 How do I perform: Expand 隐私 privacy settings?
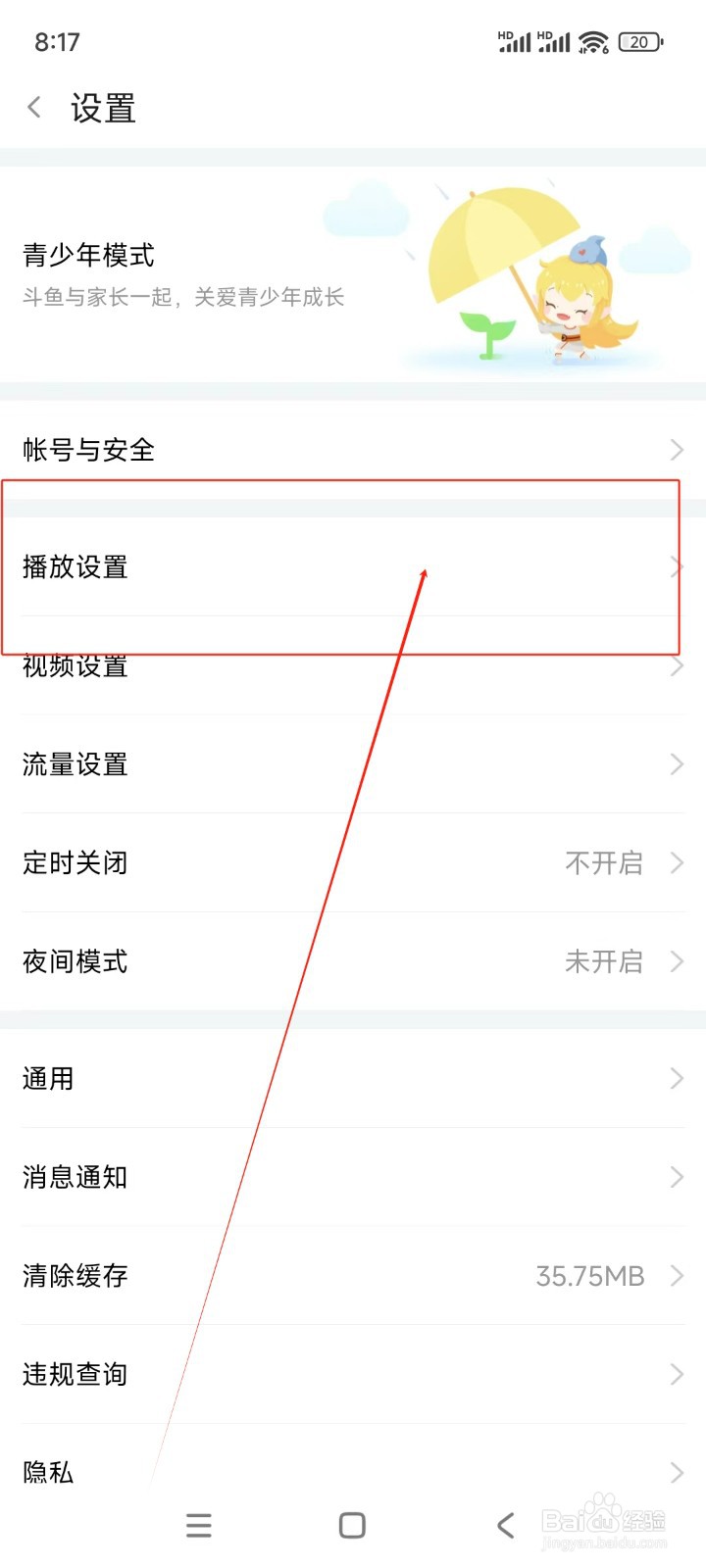click(353, 1472)
